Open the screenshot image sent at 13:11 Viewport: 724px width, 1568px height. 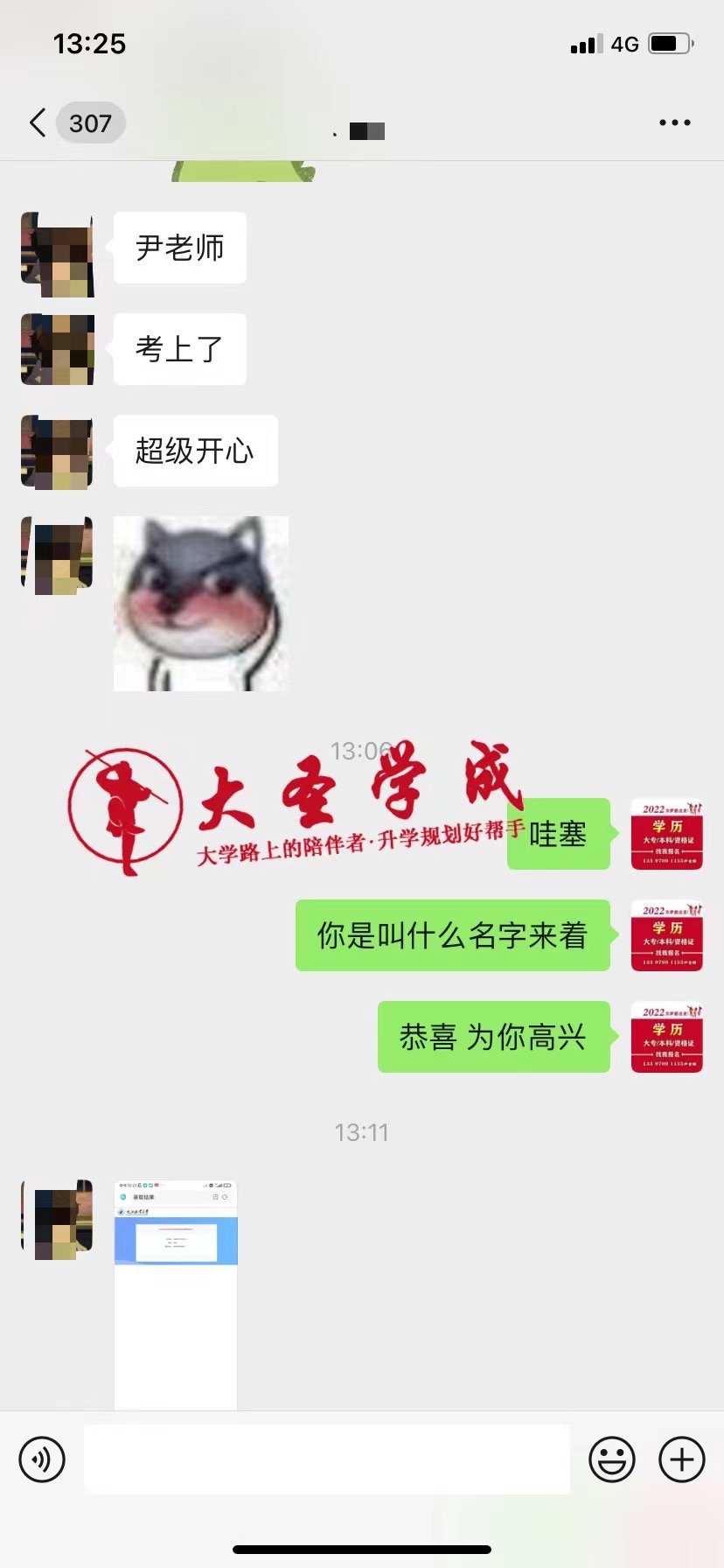tap(176, 1294)
